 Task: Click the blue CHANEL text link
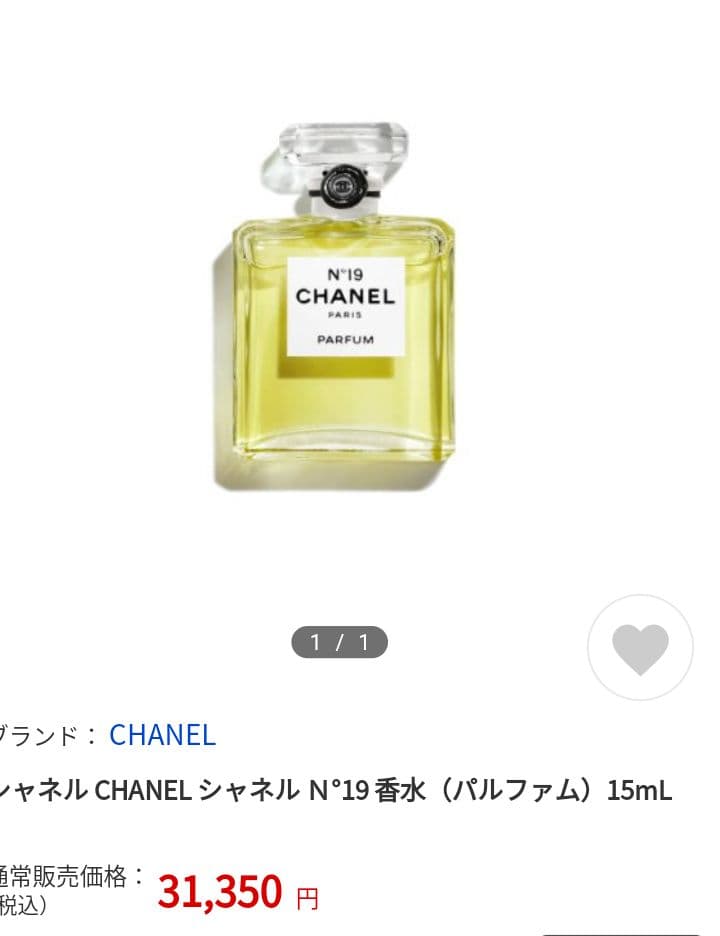[163, 736]
